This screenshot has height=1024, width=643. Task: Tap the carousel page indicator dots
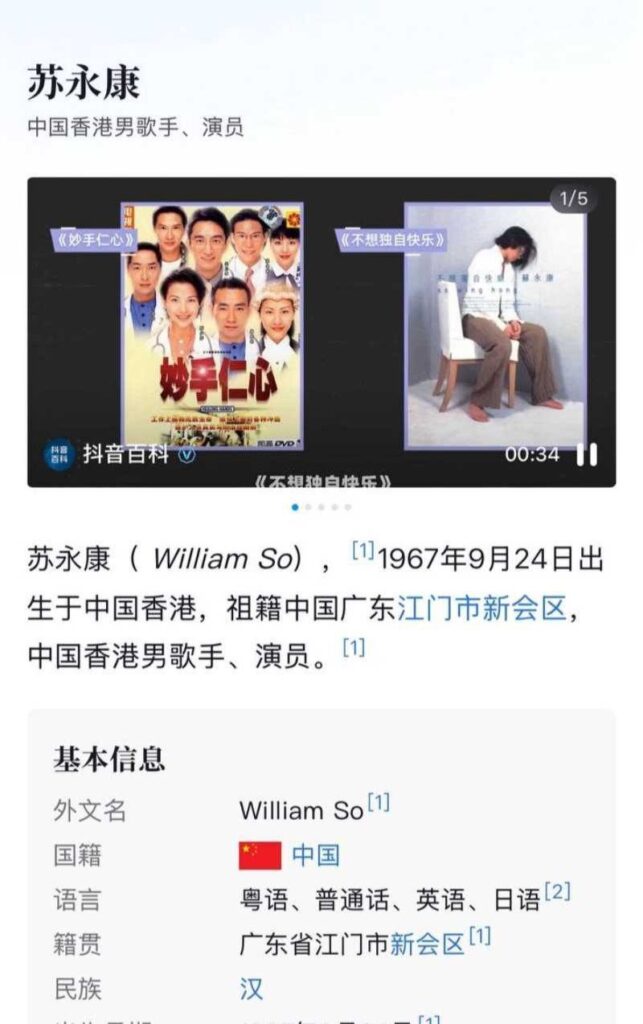(321, 507)
